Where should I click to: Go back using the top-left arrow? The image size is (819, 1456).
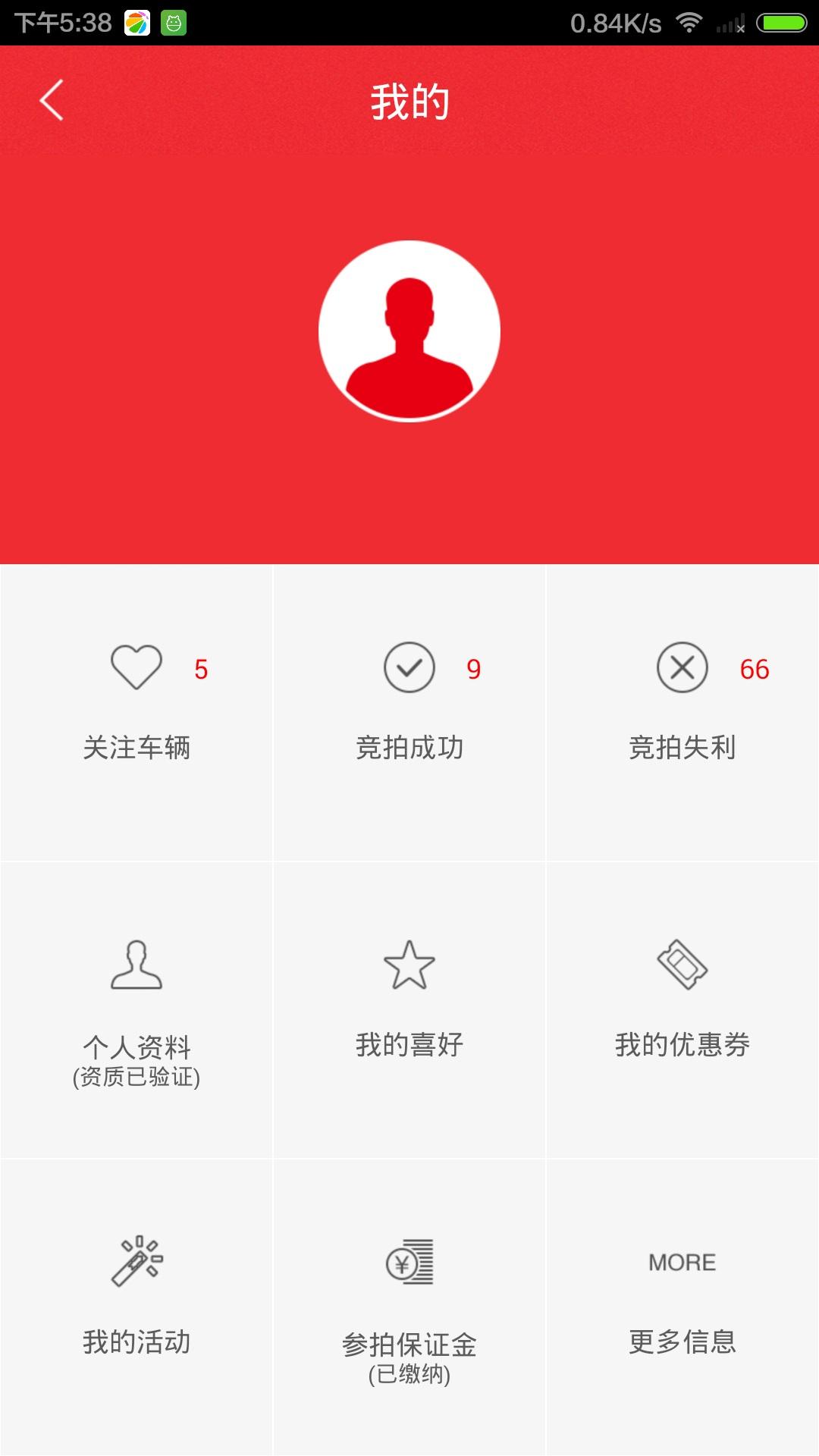point(52,100)
